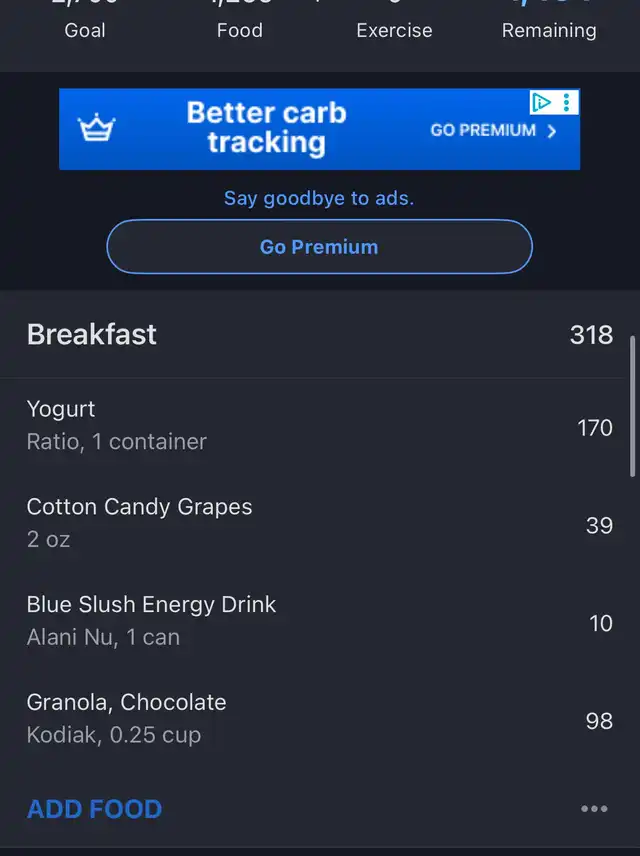Screen dimensions: 640x856
Task: Open the Yogurt entry
Action: coord(319,426)
